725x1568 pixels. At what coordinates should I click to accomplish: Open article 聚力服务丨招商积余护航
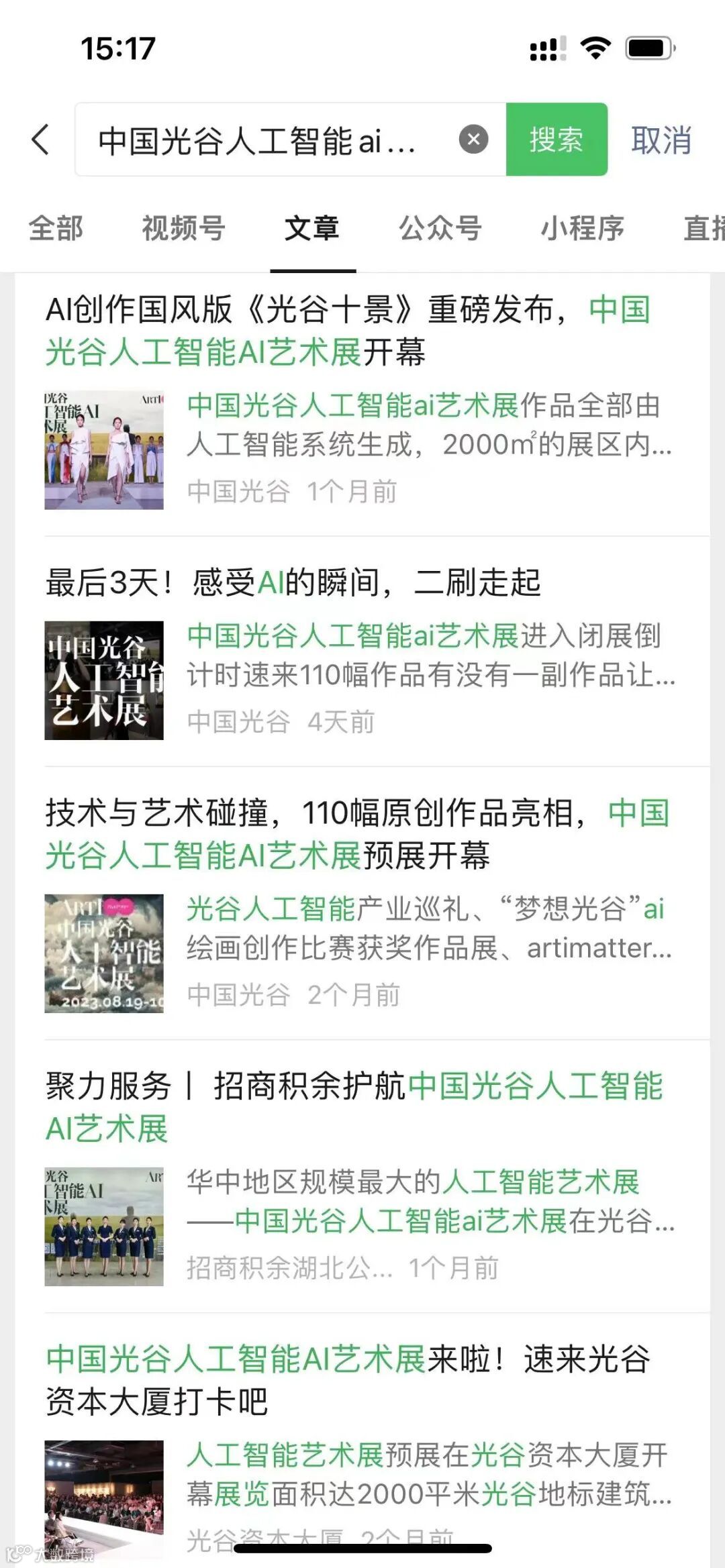[354, 1107]
